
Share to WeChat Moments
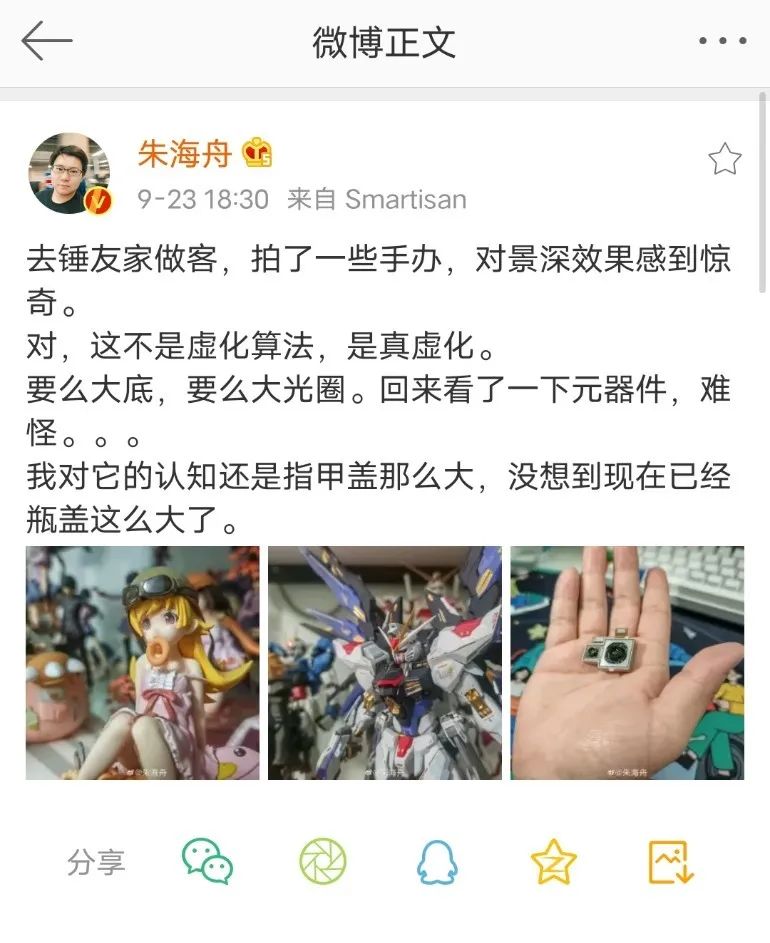click(x=323, y=861)
